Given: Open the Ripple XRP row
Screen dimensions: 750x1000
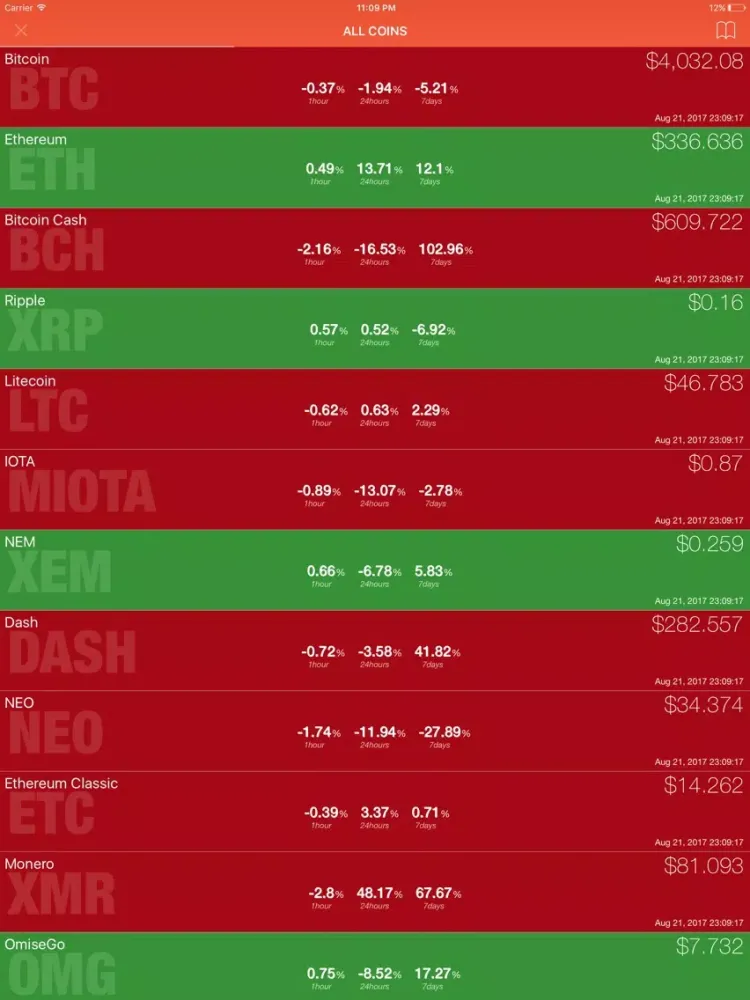Looking at the screenshot, I should click(x=375, y=328).
